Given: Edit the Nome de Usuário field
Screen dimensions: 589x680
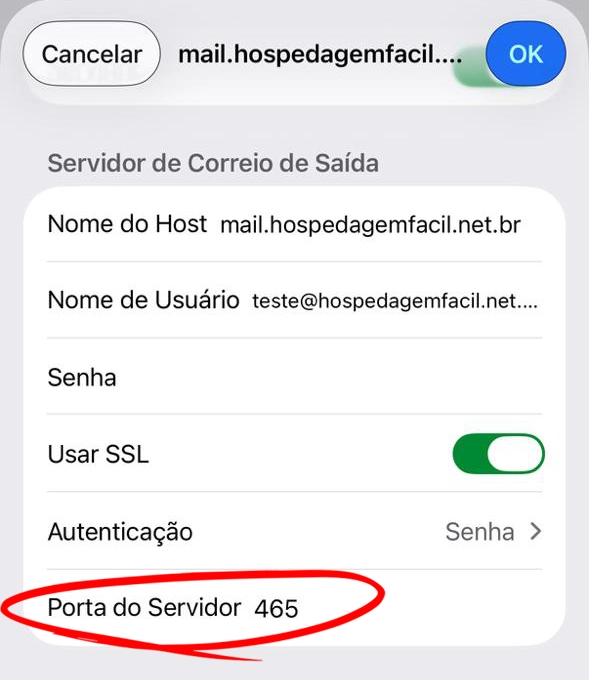Looking at the screenshot, I should click(294, 300).
